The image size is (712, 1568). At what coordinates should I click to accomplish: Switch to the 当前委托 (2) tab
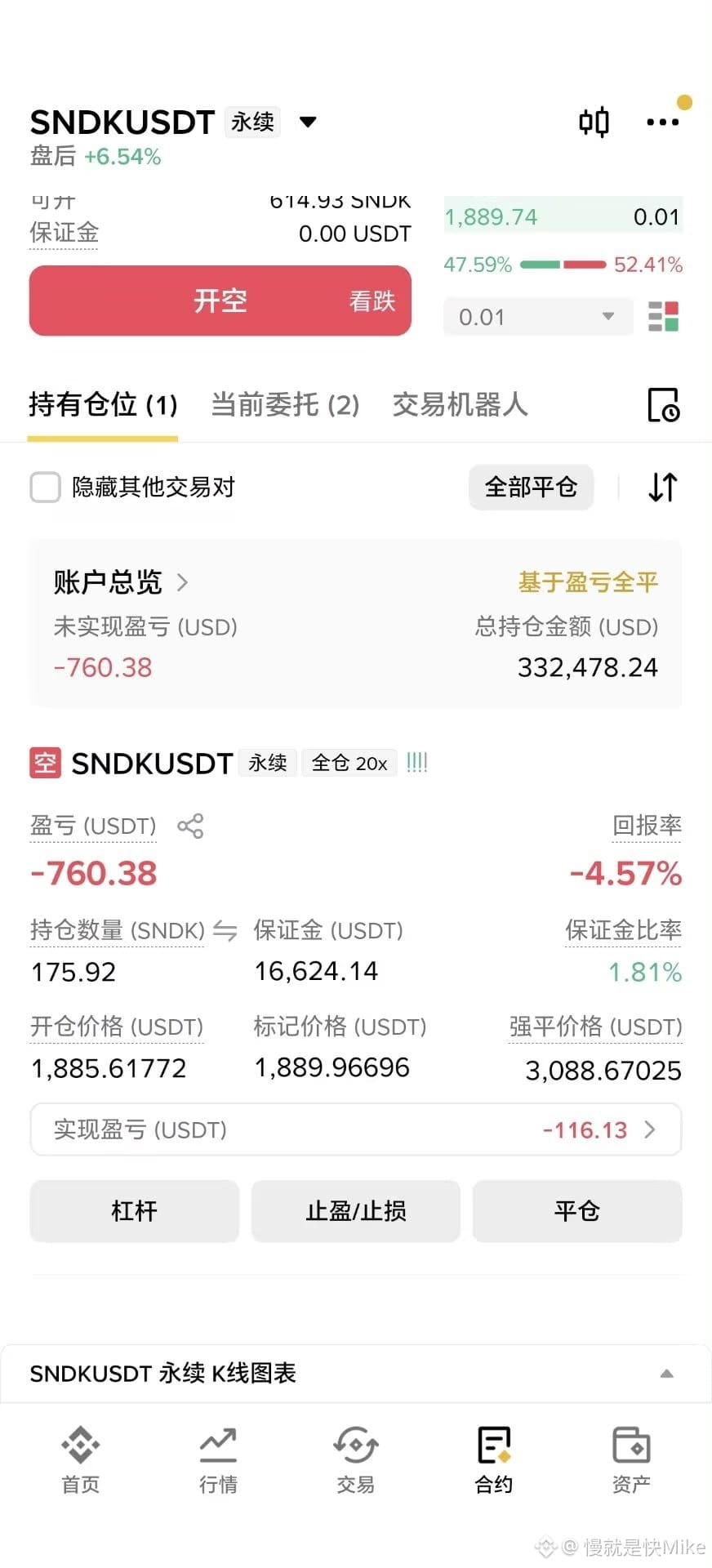pyautogui.click(x=285, y=404)
